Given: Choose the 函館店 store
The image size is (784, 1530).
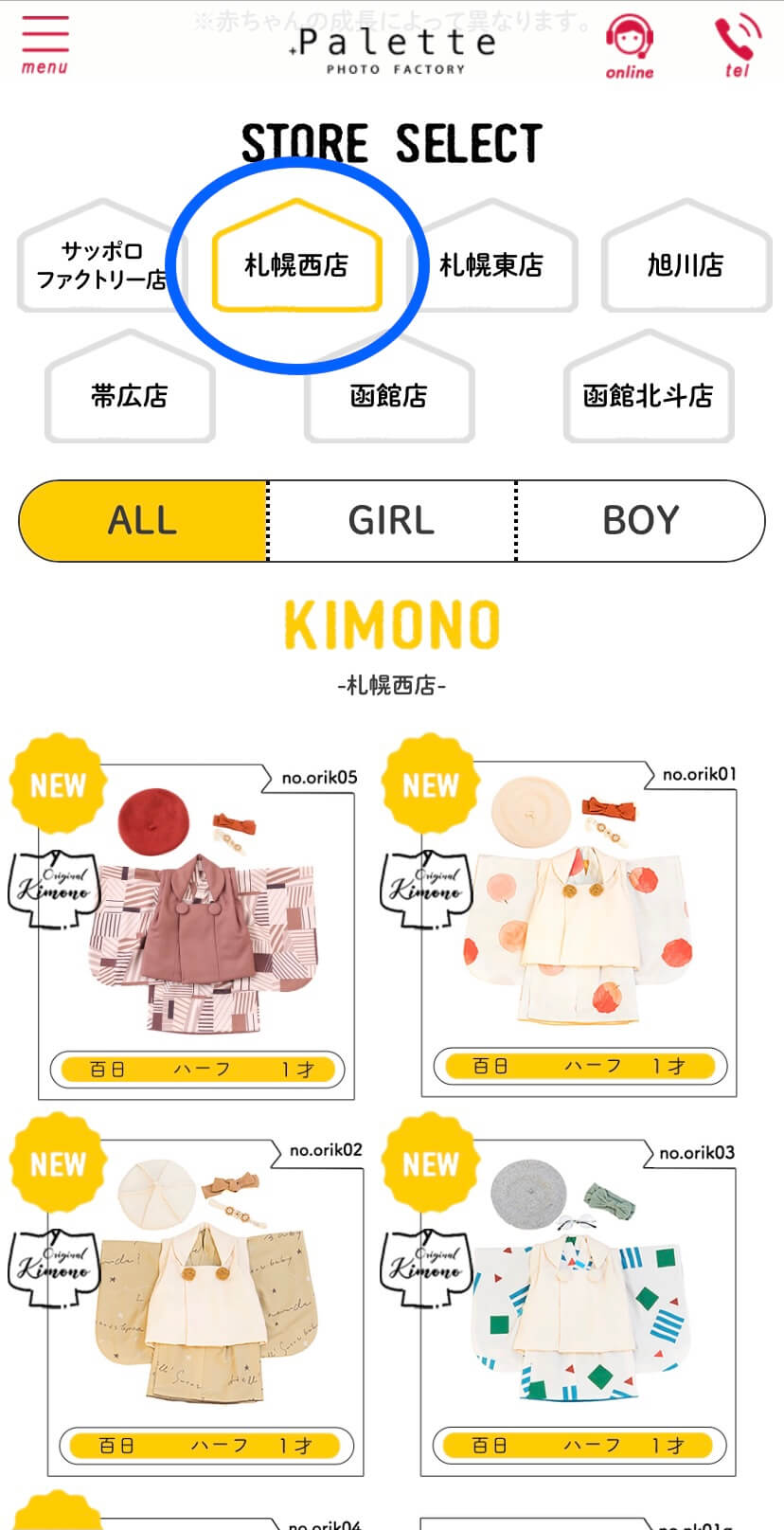Looking at the screenshot, I should click(x=389, y=395).
